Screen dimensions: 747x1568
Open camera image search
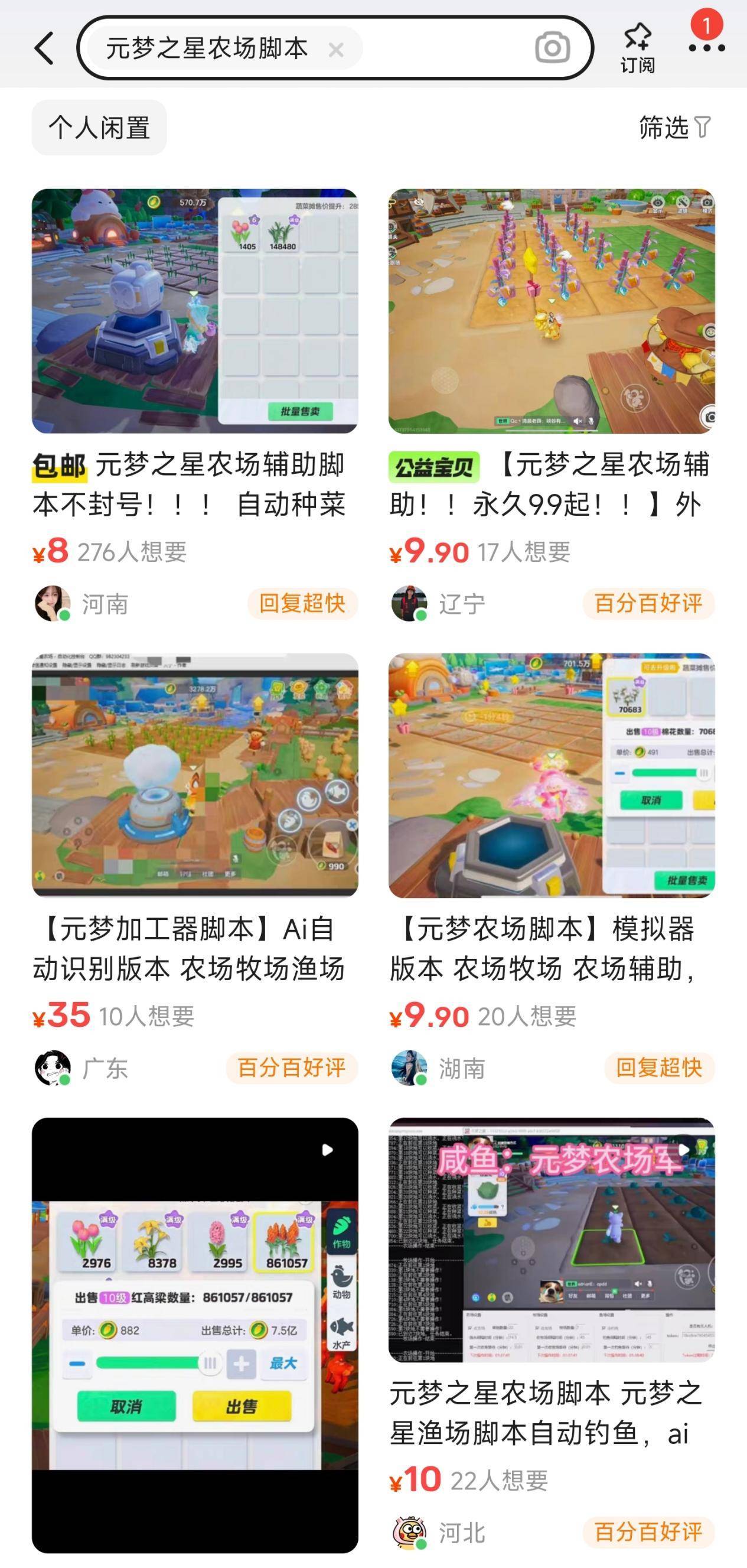[552, 48]
